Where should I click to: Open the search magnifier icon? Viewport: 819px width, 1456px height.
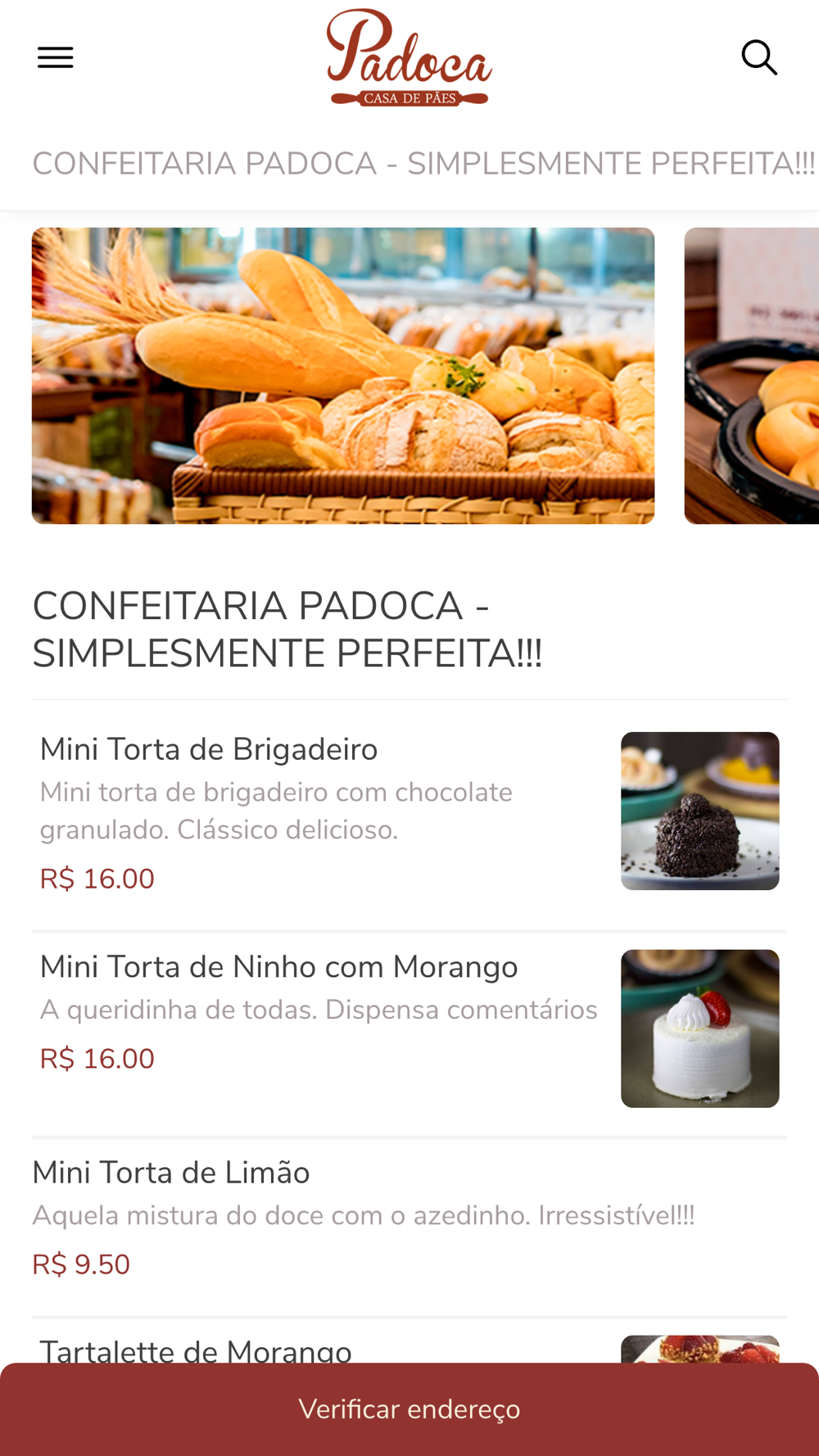759,57
